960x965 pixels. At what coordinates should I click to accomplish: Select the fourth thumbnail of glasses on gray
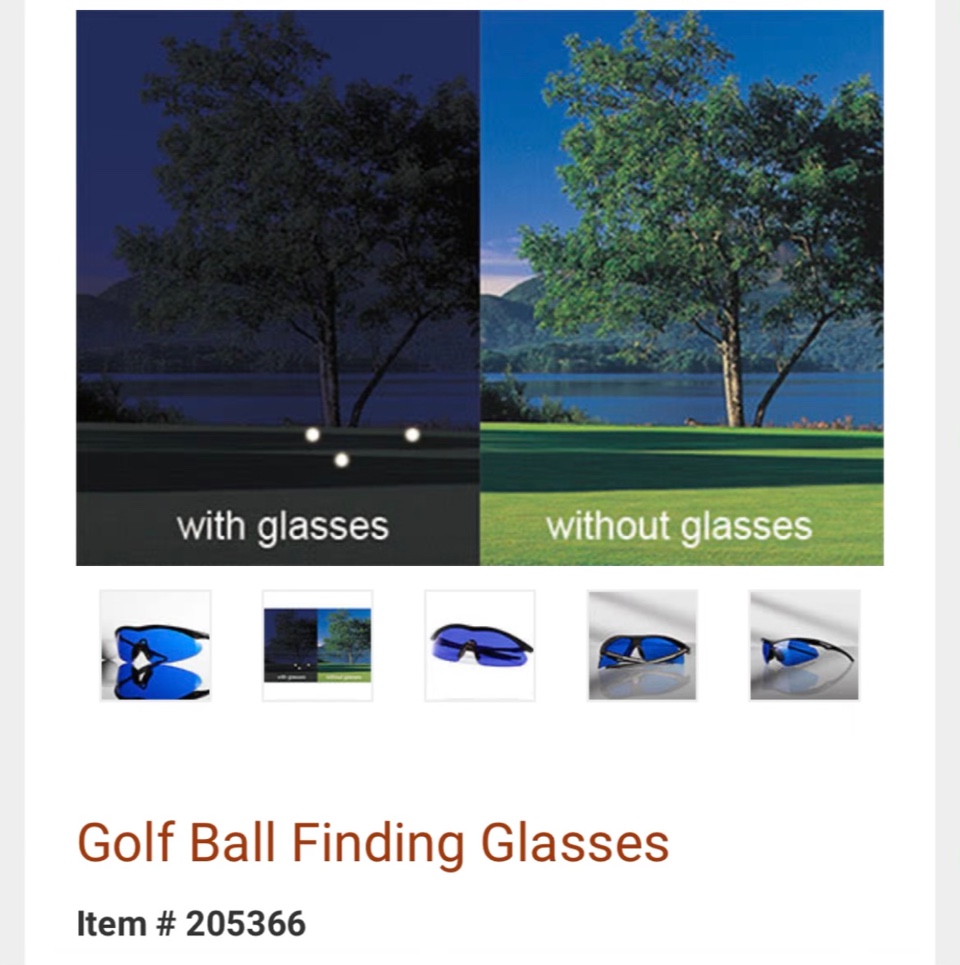coord(642,645)
